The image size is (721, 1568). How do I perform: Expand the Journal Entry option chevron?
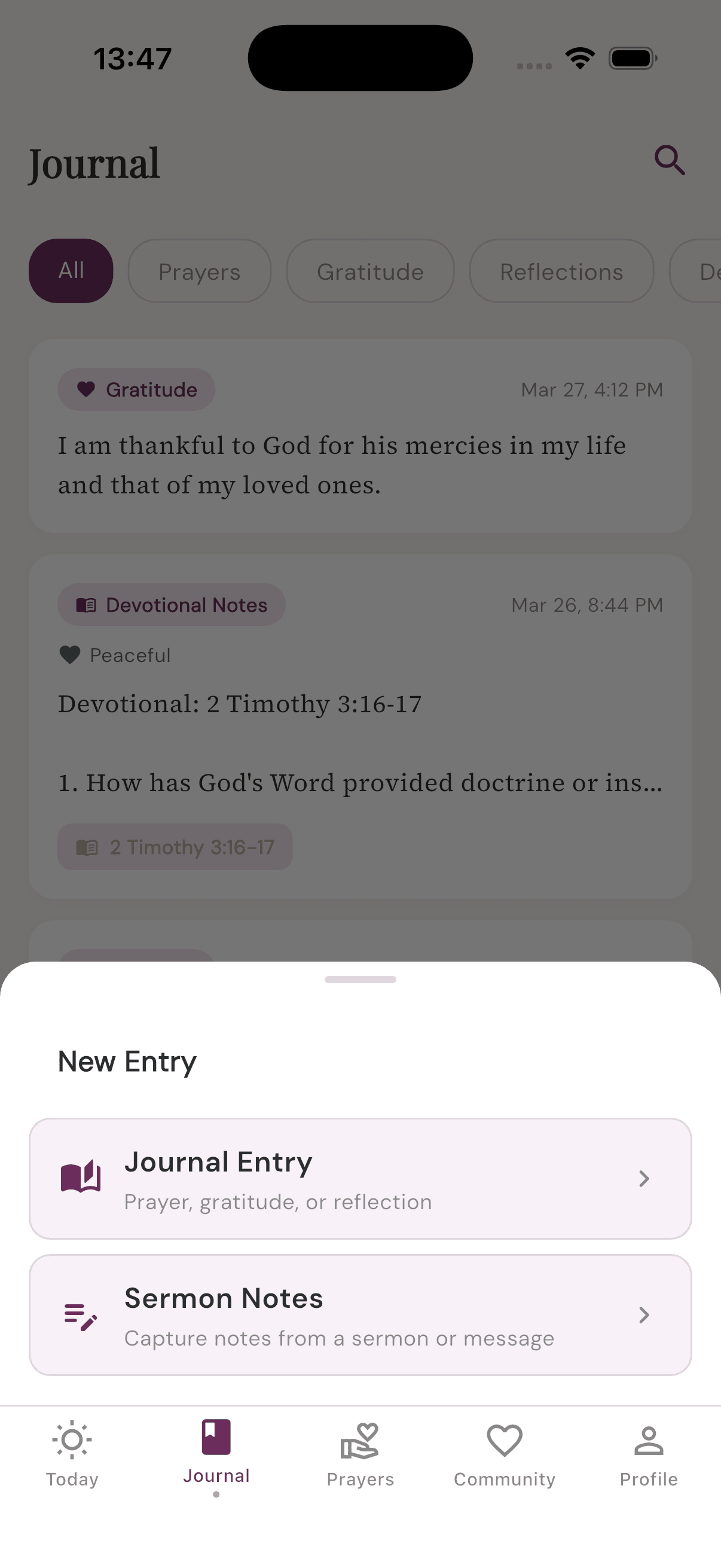(x=644, y=1179)
